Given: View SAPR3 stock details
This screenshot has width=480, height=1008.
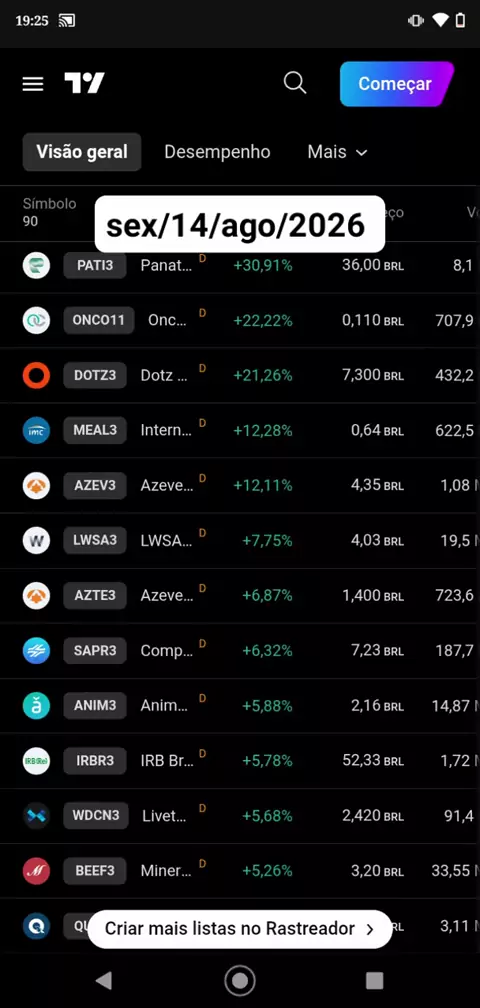Looking at the screenshot, I should click(x=240, y=651).
